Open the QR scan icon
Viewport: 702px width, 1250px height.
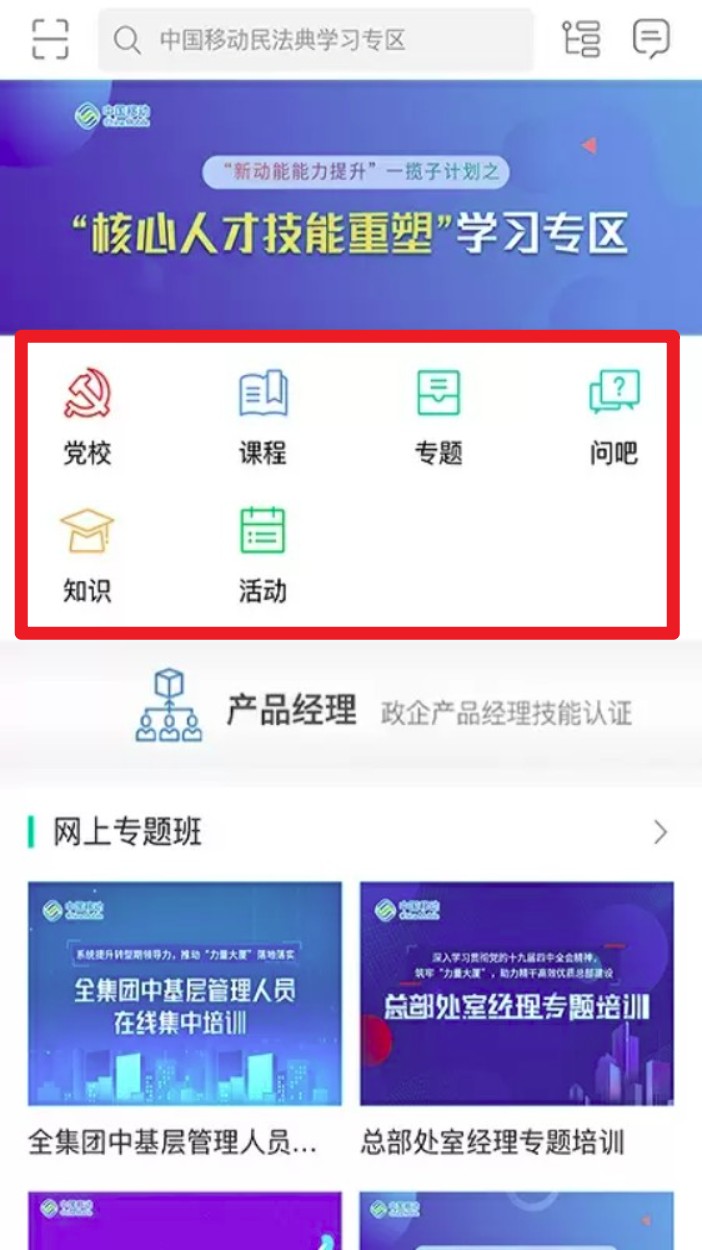50,39
